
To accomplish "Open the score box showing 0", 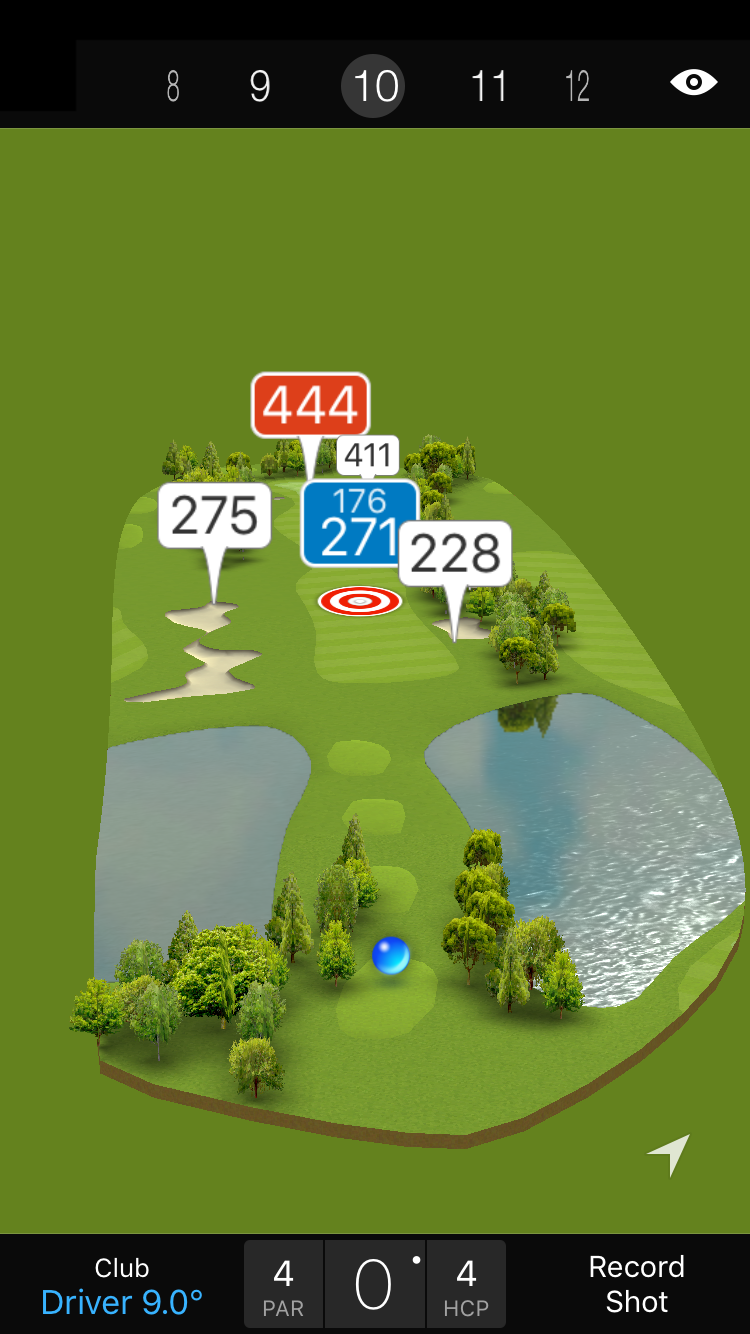I will (374, 1285).
